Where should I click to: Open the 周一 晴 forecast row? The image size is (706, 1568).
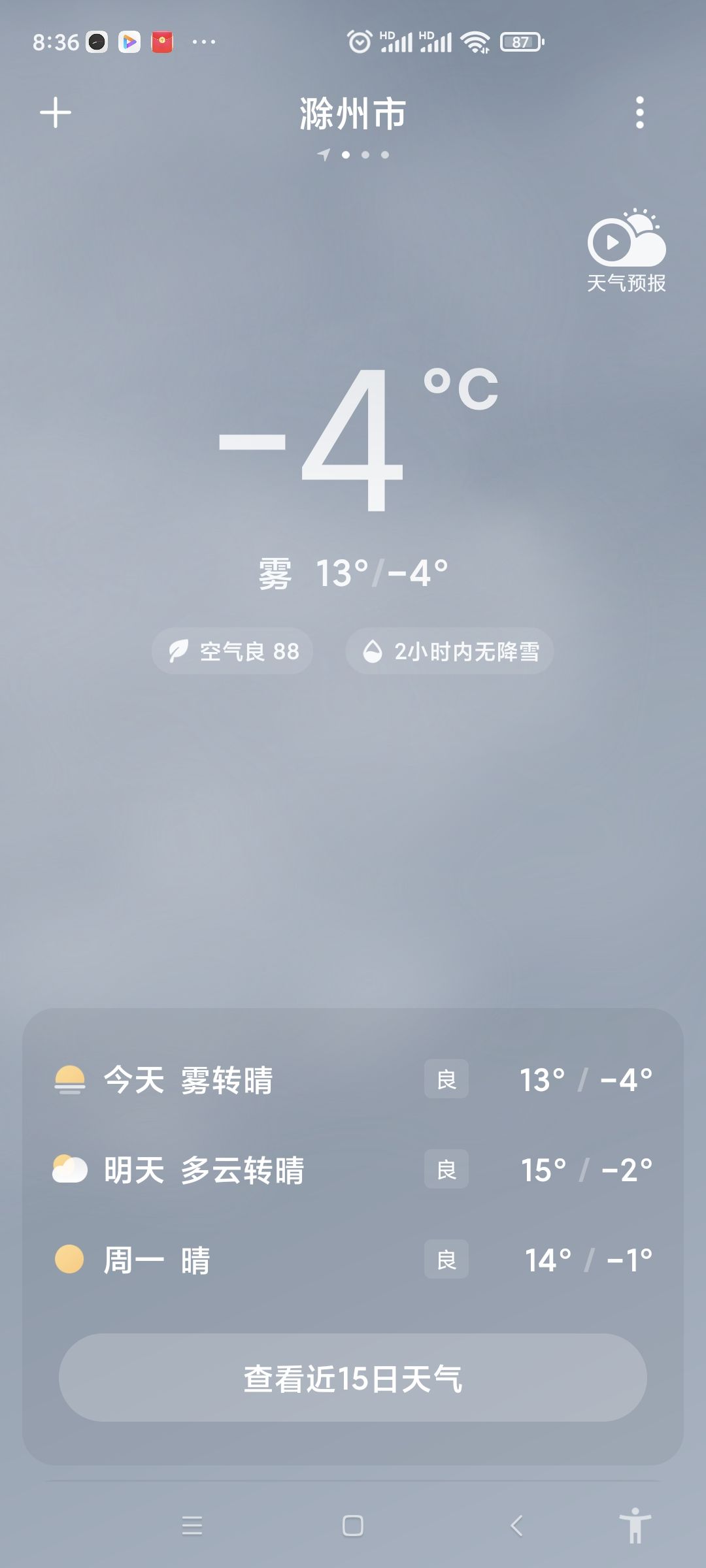click(x=353, y=1260)
